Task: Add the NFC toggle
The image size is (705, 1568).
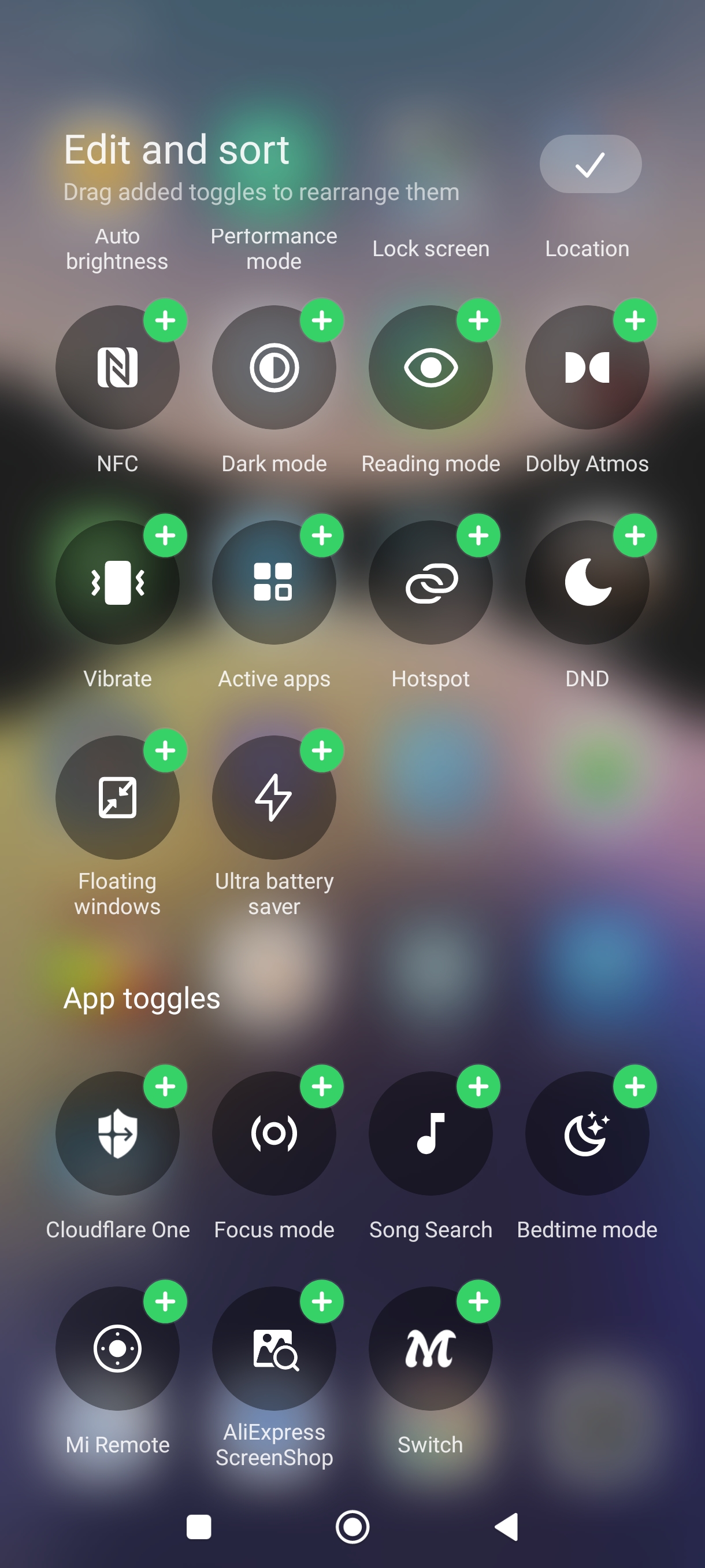Action: click(165, 320)
